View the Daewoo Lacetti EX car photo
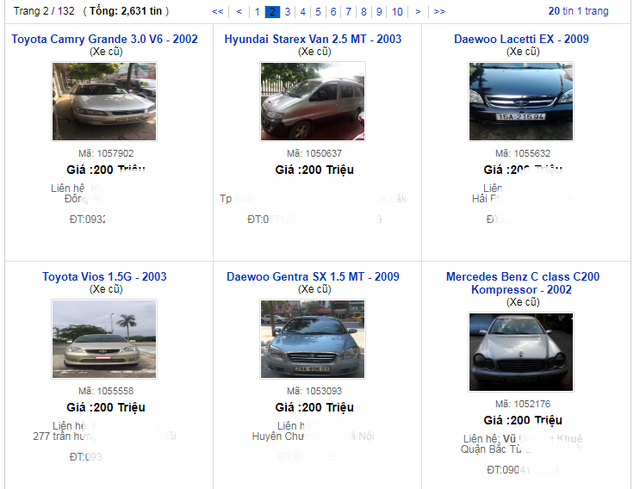 click(x=521, y=102)
